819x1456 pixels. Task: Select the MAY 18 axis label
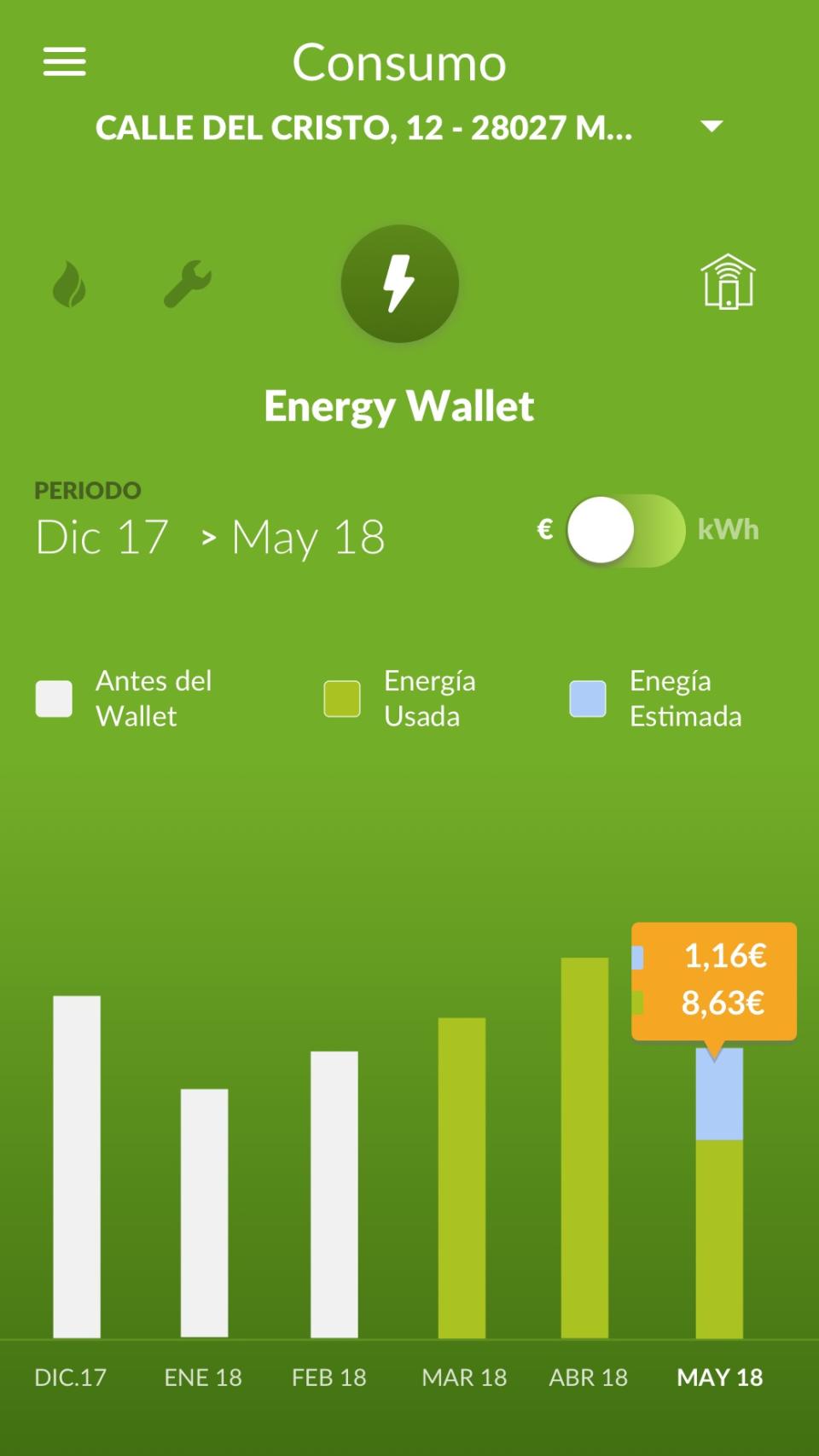pos(719,1377)
